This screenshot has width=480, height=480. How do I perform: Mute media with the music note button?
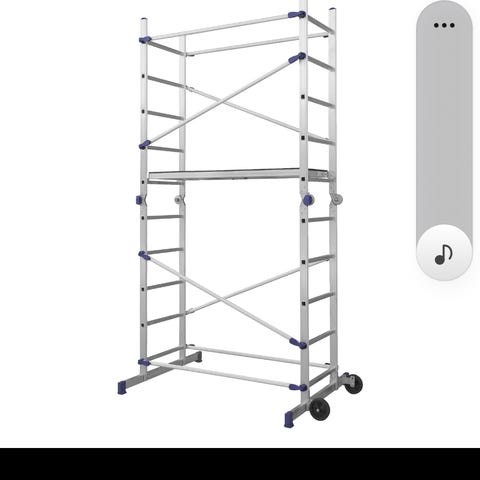[444, 253]
